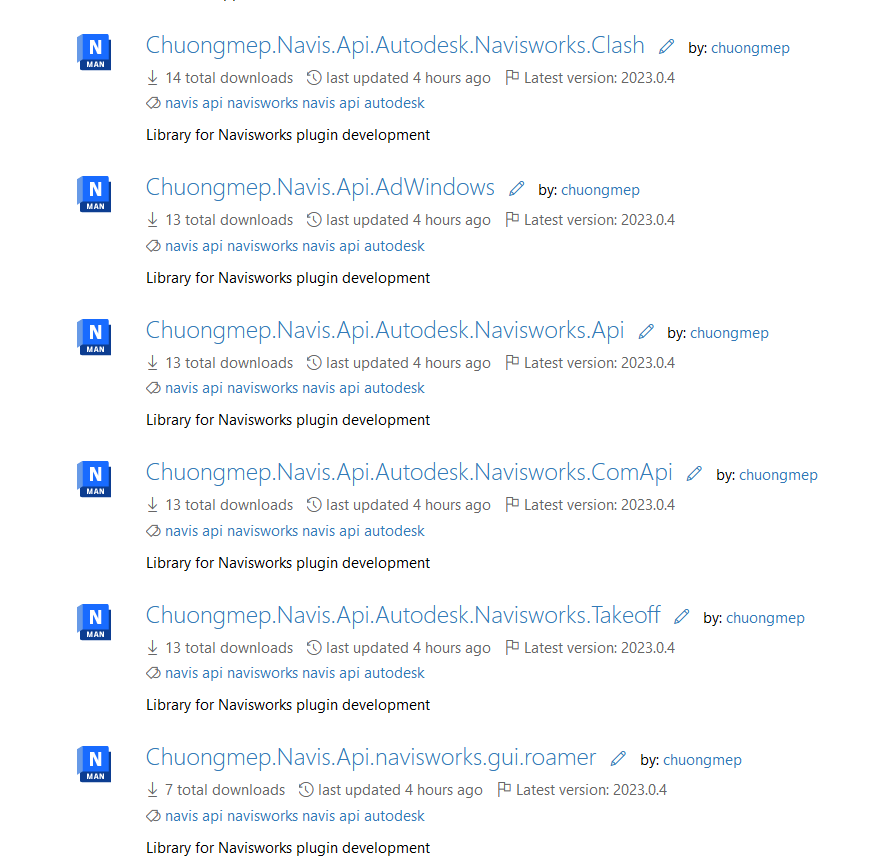
Task: Open Chuongmep.Navis.Api.Autodesk.Navisworks.ComApi package
Action: coord(409,473)
